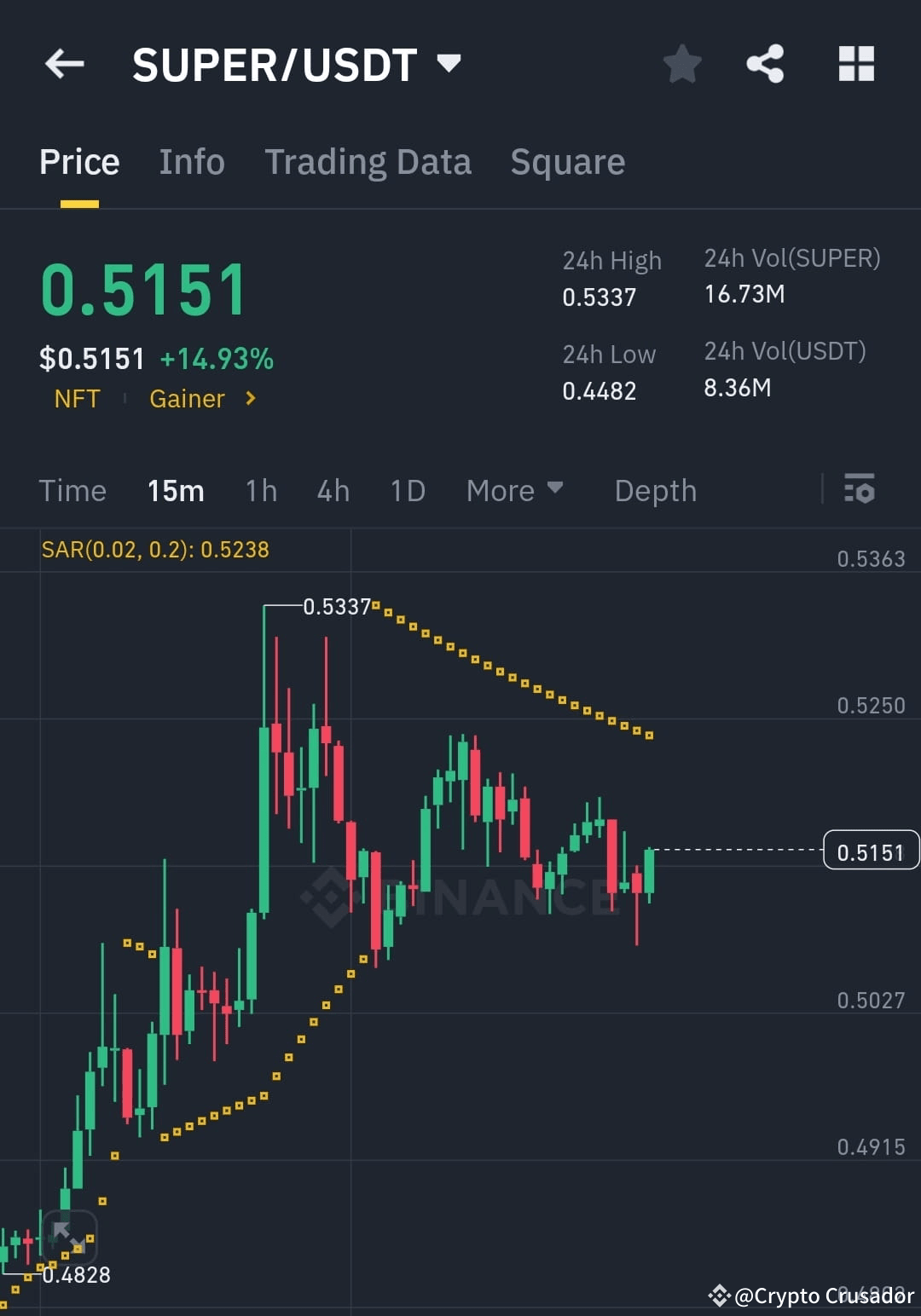This screenshot has width=921, height=1316.
Task: Open the grid layout icon in top bar
Action: (x=855, y=64)
